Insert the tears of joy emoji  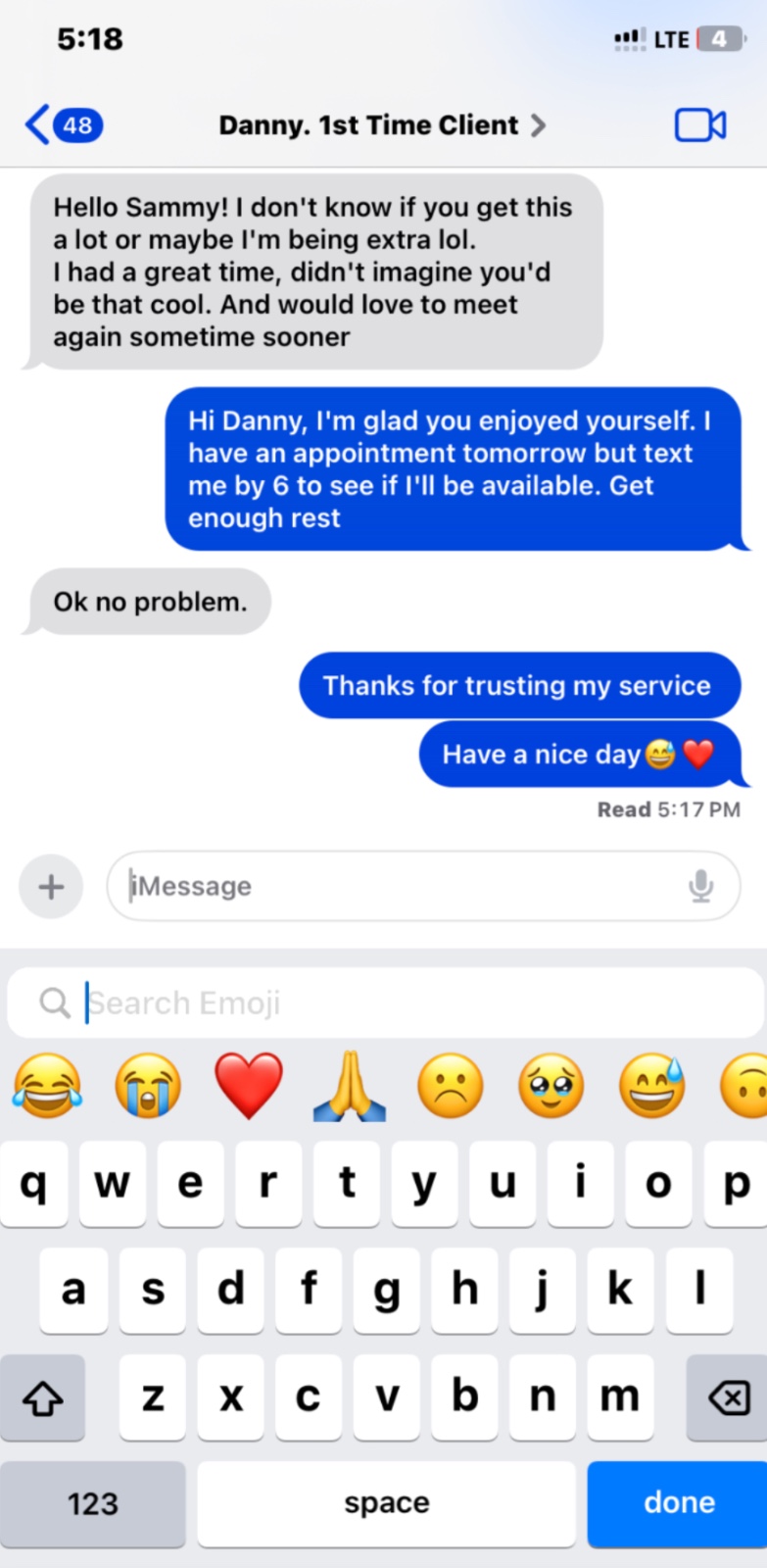46,1086
